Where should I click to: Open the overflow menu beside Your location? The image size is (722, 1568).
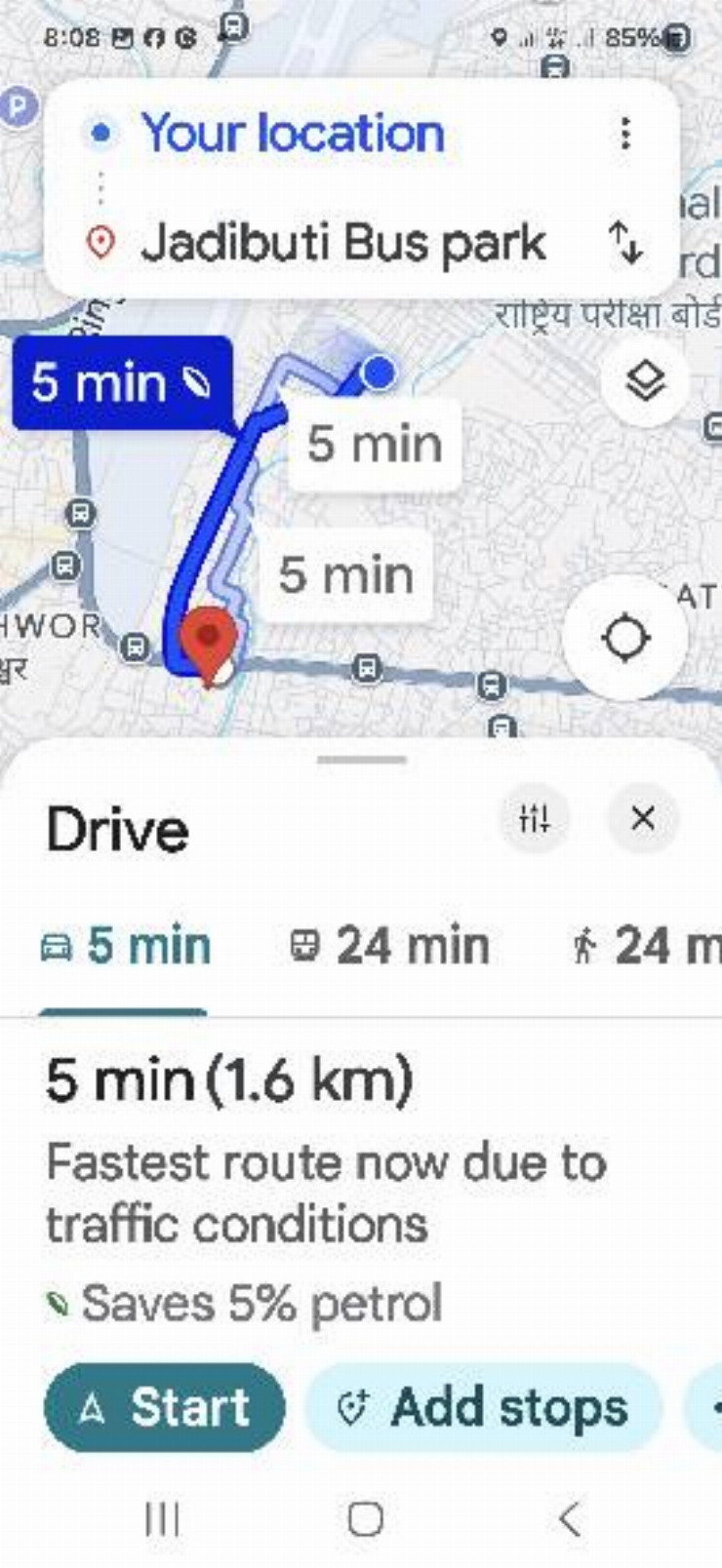pyautogui.click(x=625, y=134)
